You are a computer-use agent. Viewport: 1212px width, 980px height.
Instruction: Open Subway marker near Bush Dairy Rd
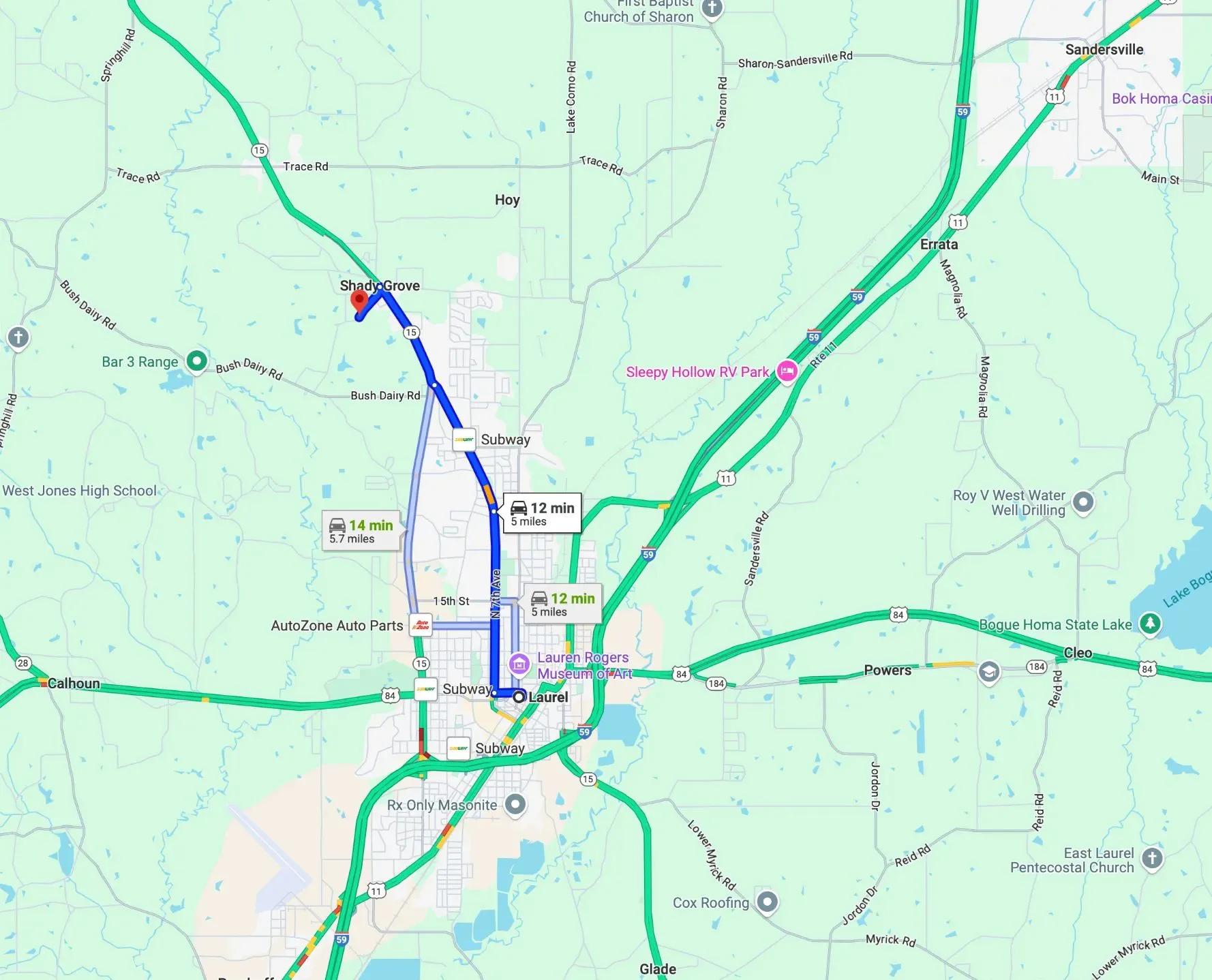[x=464, y=440]
